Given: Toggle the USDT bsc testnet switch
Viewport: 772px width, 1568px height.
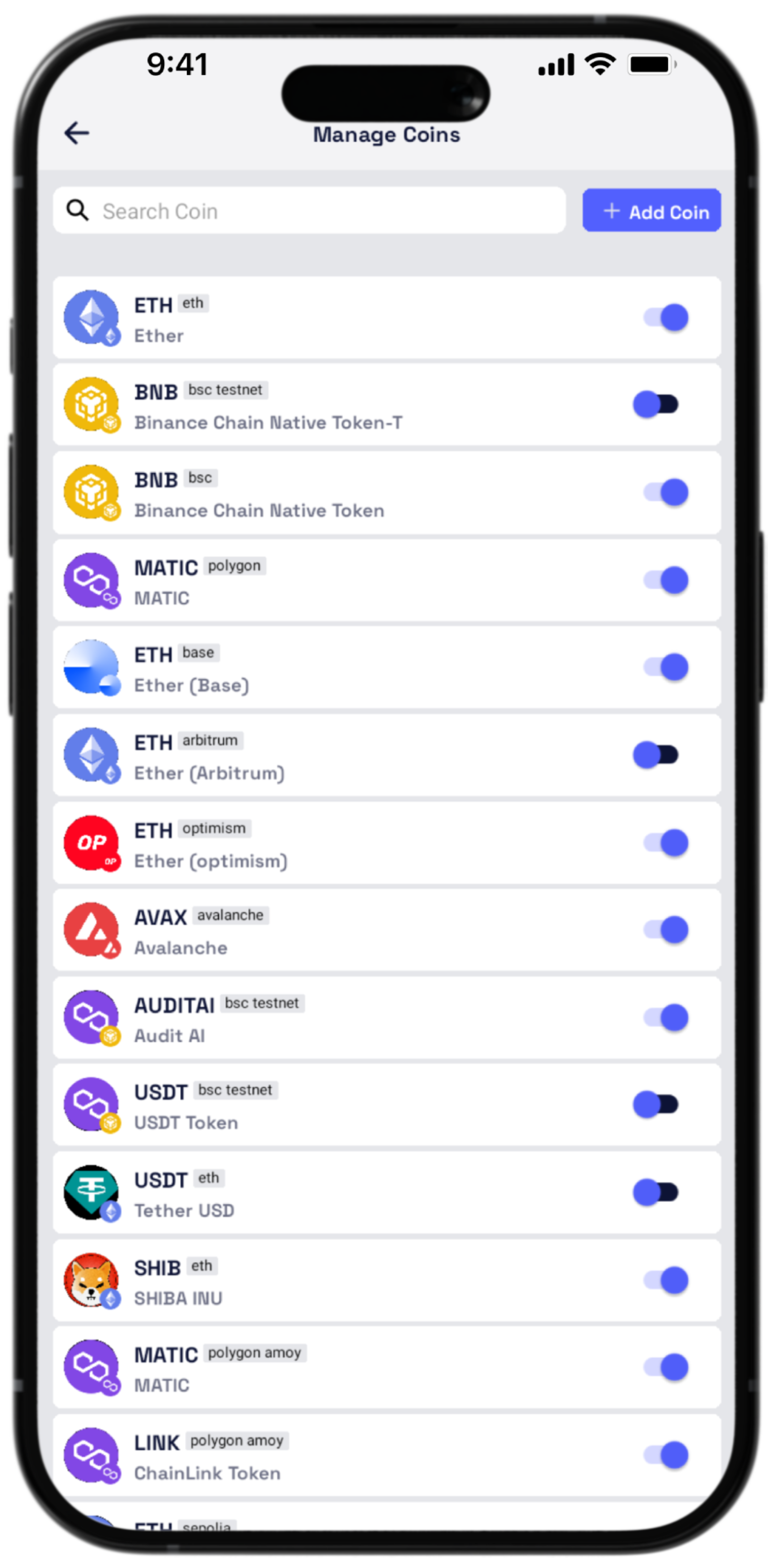Looking at the screenshot, I should [x=656, y=1104].
